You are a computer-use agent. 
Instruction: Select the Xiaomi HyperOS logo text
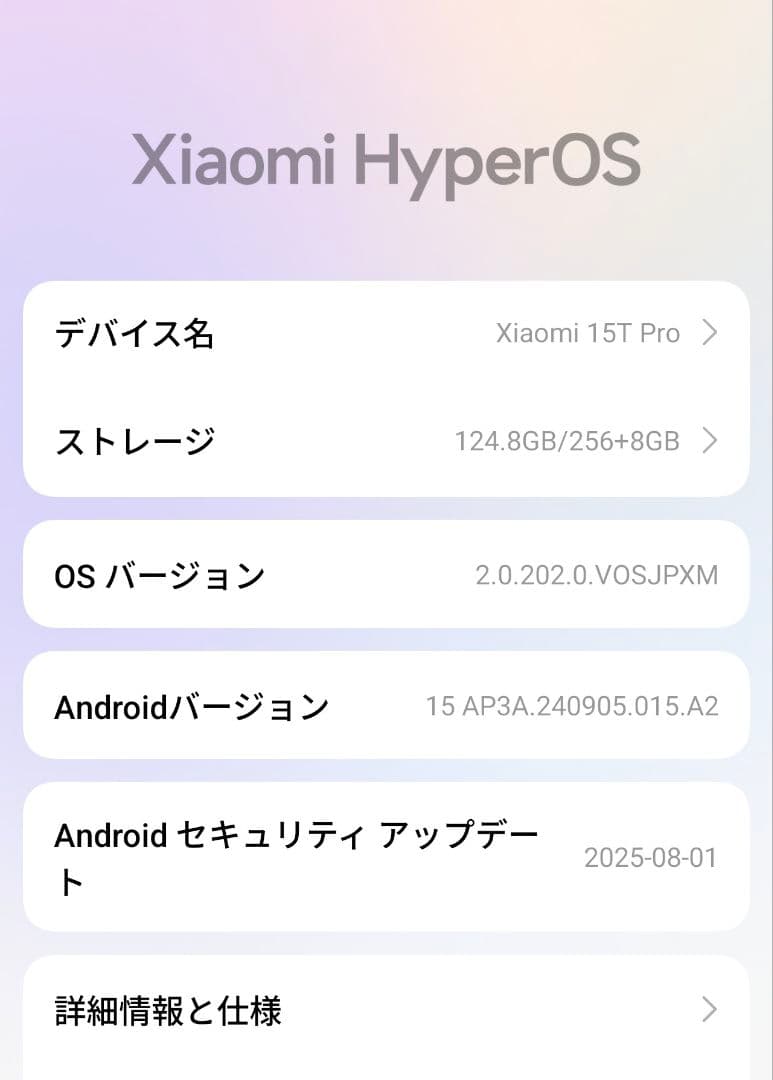(x=386, y=160)
